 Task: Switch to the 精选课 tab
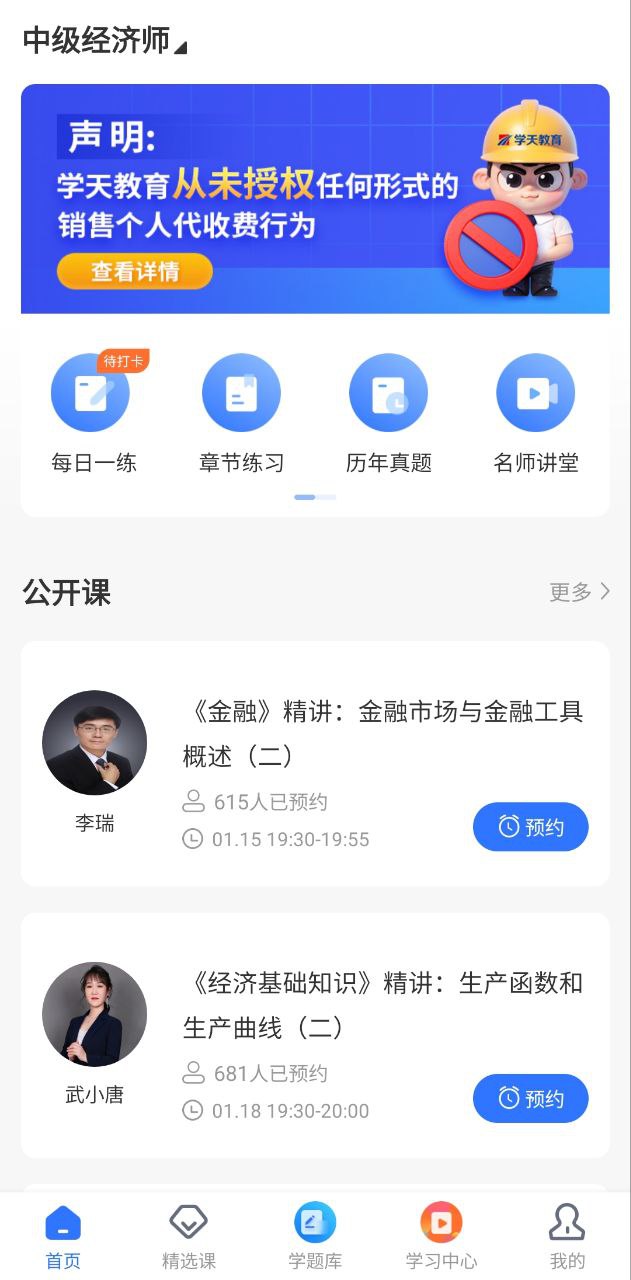(189, 1236)
